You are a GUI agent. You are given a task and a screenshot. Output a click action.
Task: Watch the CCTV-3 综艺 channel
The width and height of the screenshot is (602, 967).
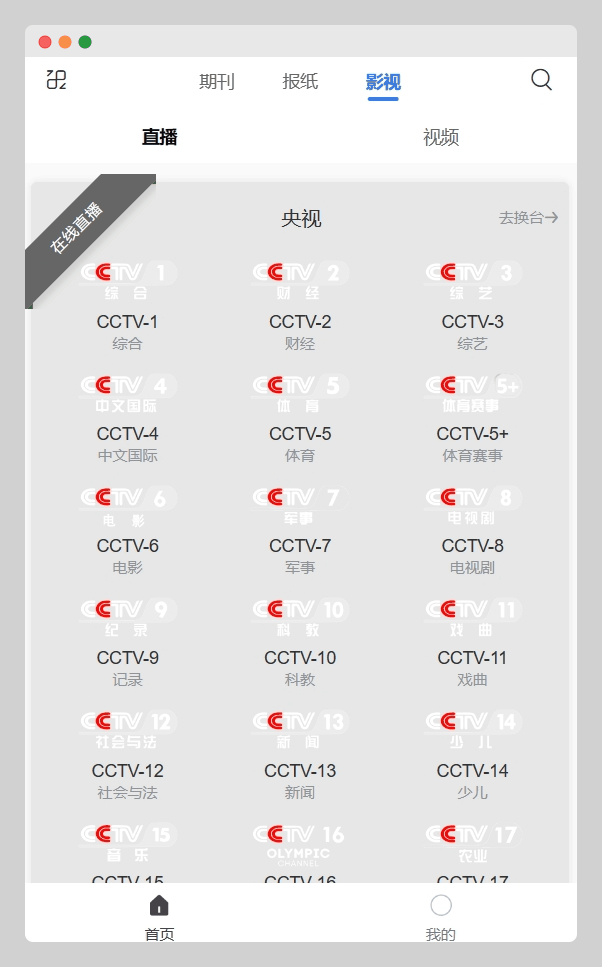point(473,305)
